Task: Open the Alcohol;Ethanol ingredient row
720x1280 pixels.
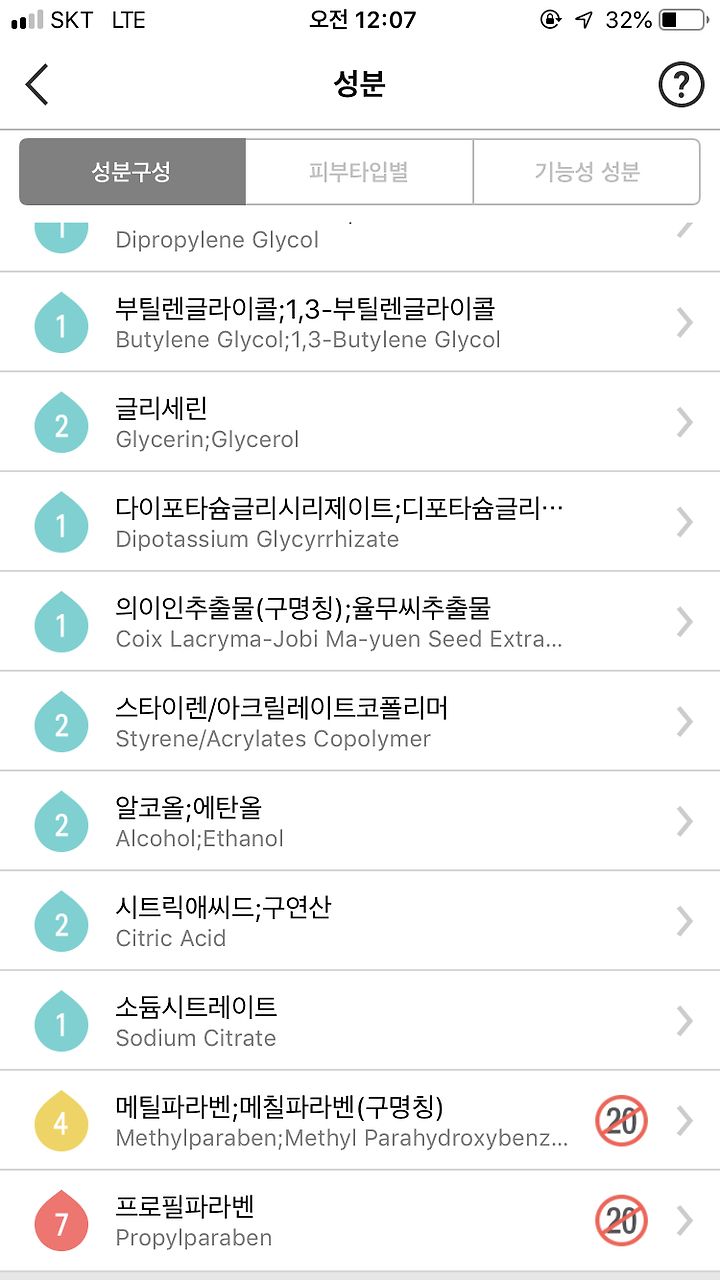Action: 360,822
